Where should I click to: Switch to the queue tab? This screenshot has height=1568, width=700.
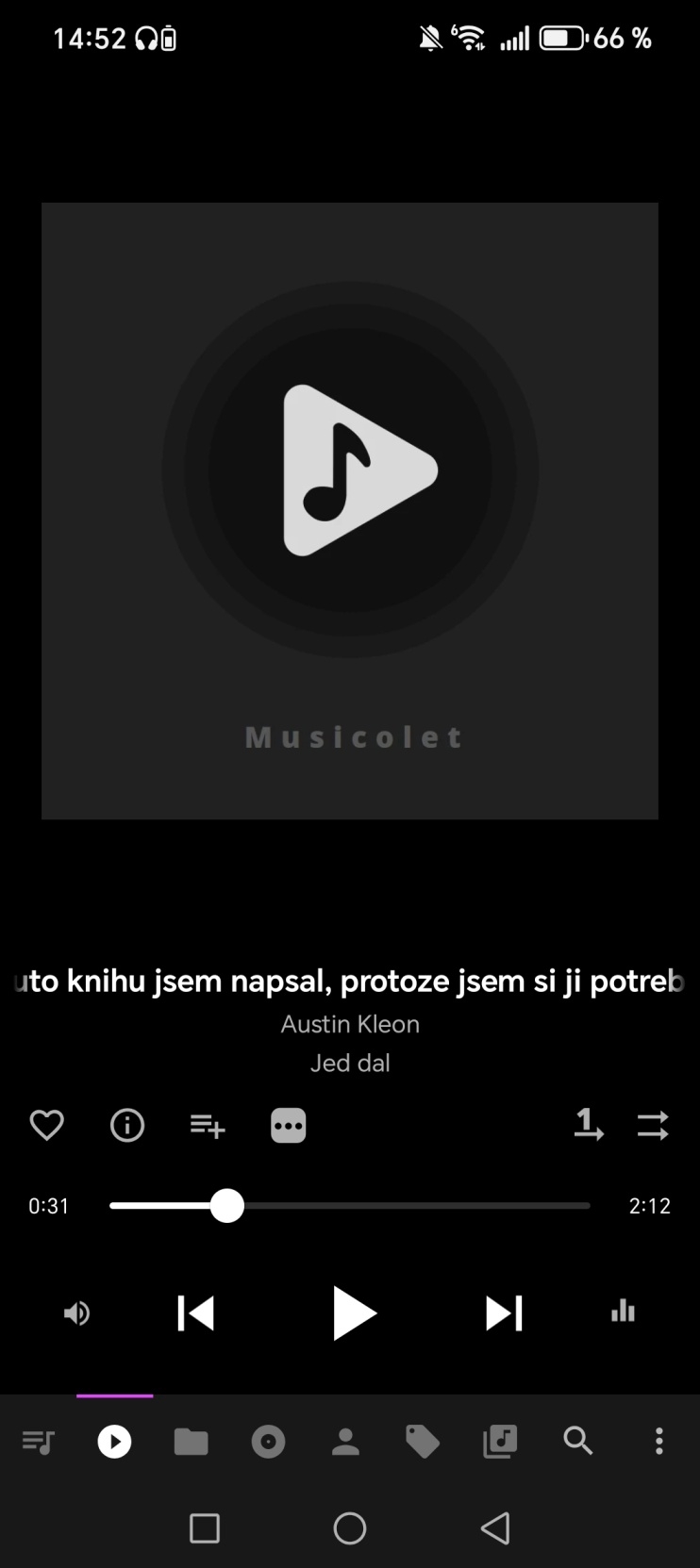tap(38, 1442)
